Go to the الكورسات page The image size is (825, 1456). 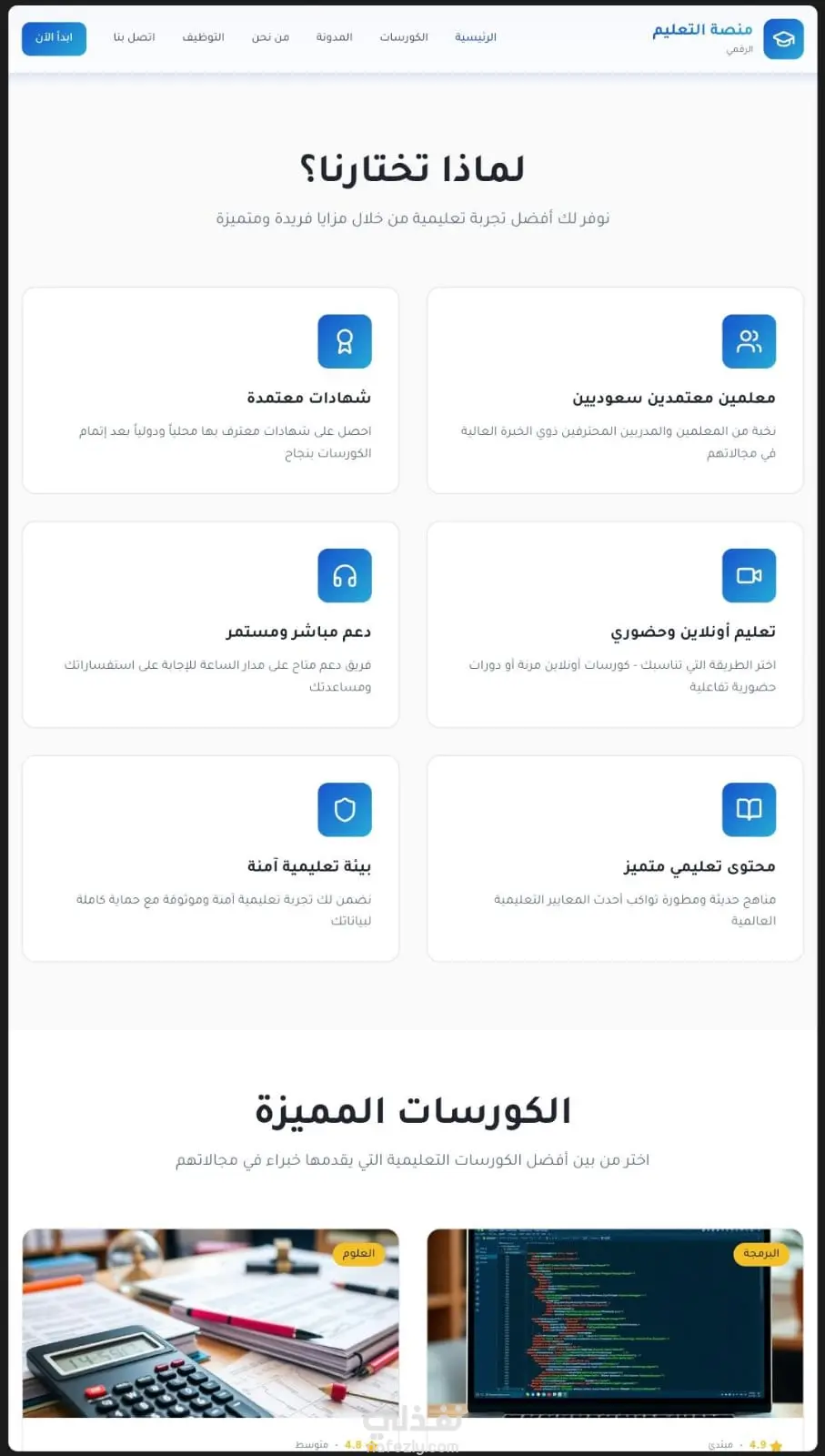pyautogui.click(x=403, y=37)
